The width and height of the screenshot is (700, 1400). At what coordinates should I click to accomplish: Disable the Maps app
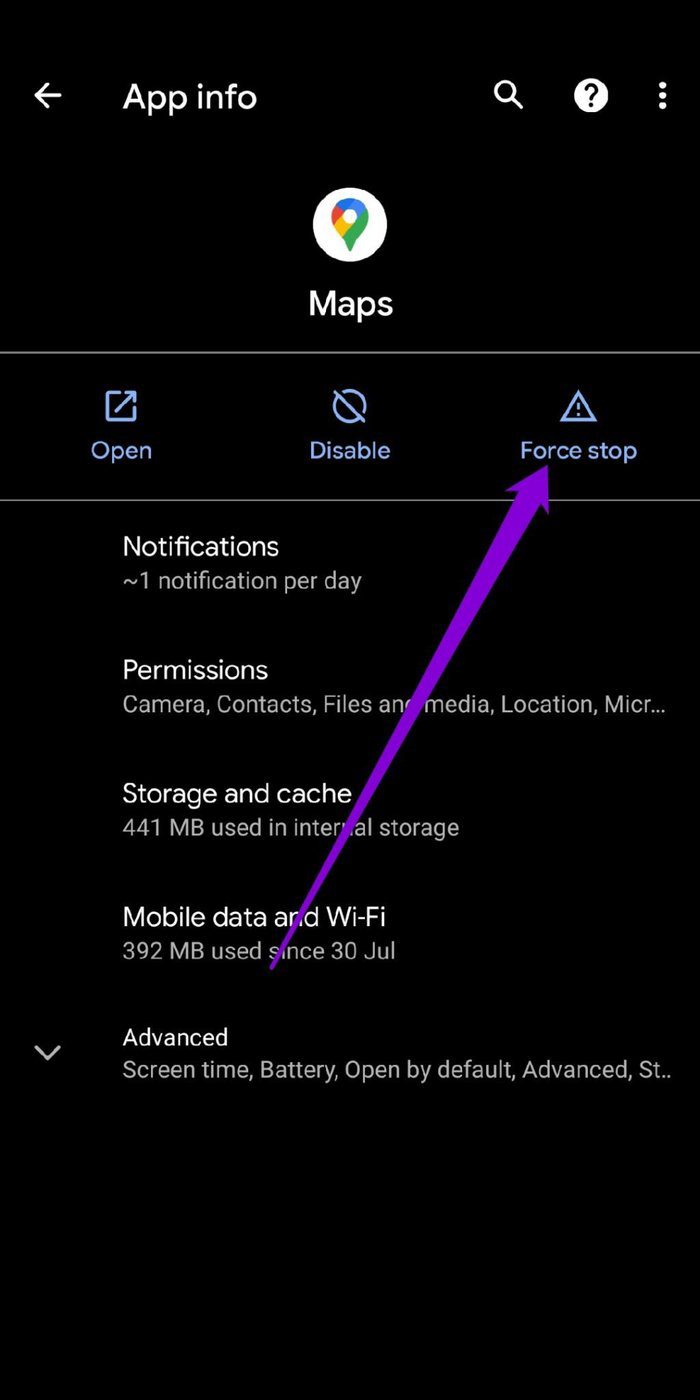(x=350, y=427)
